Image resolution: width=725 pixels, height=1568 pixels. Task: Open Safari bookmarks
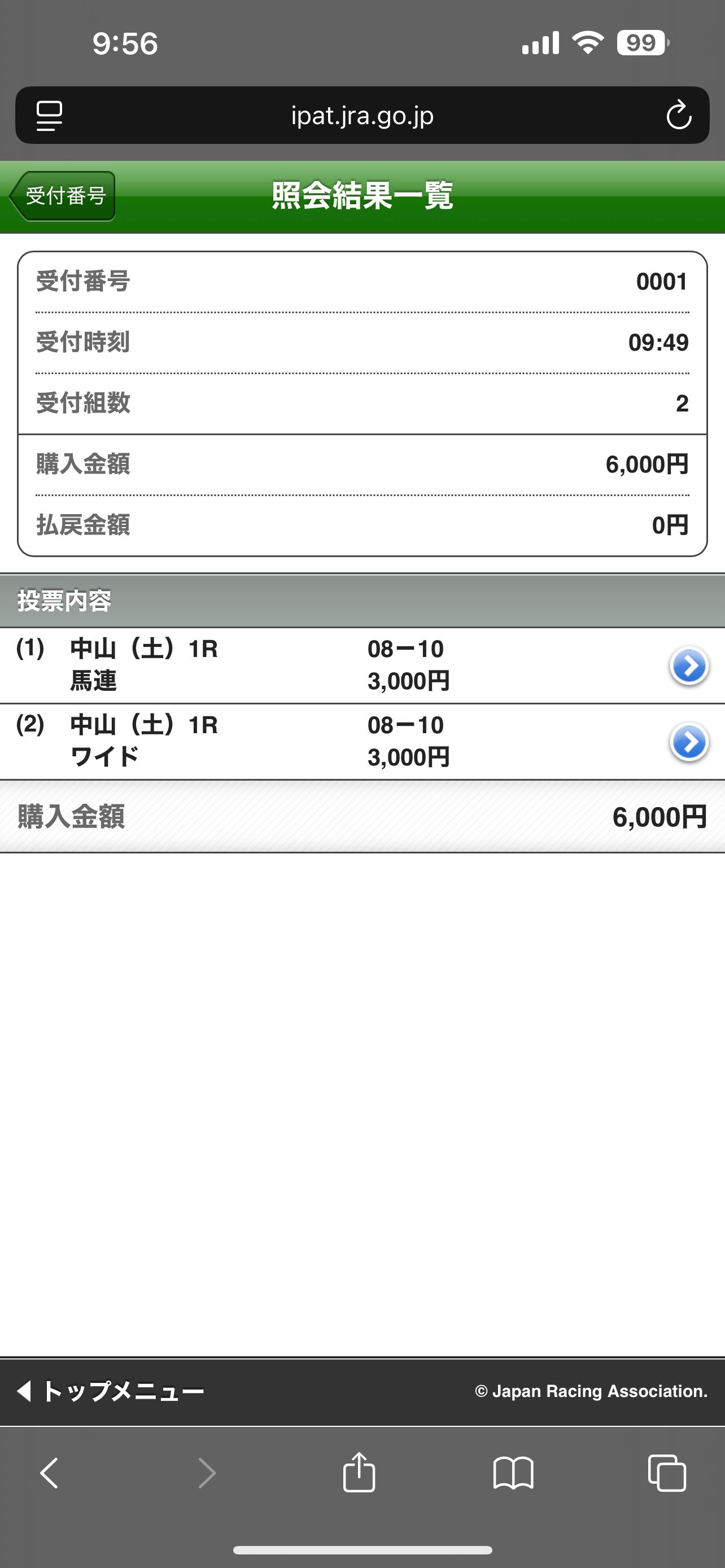click(x=513, y=1473)
